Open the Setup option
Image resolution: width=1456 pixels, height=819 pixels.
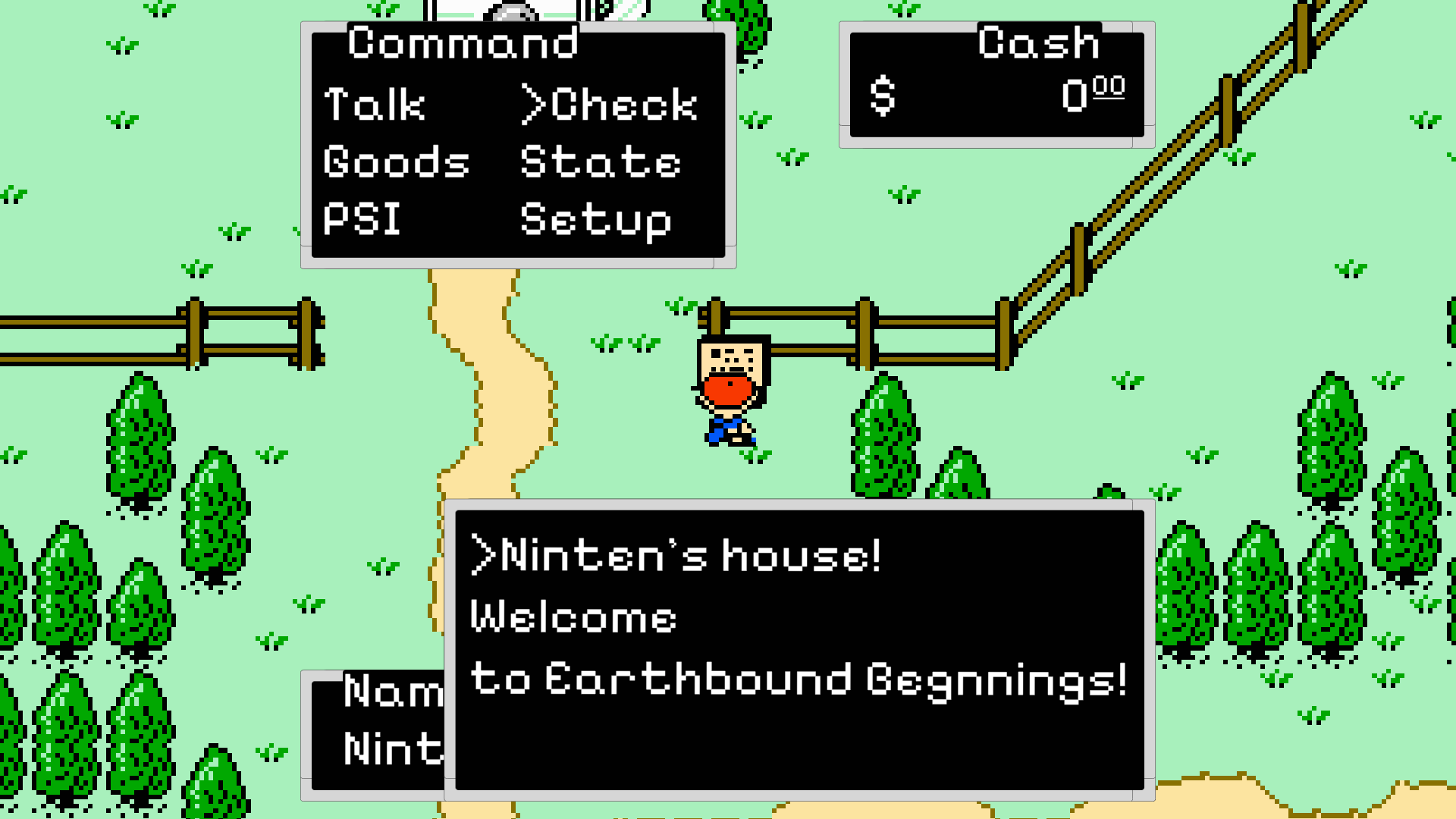click(596, 221)
